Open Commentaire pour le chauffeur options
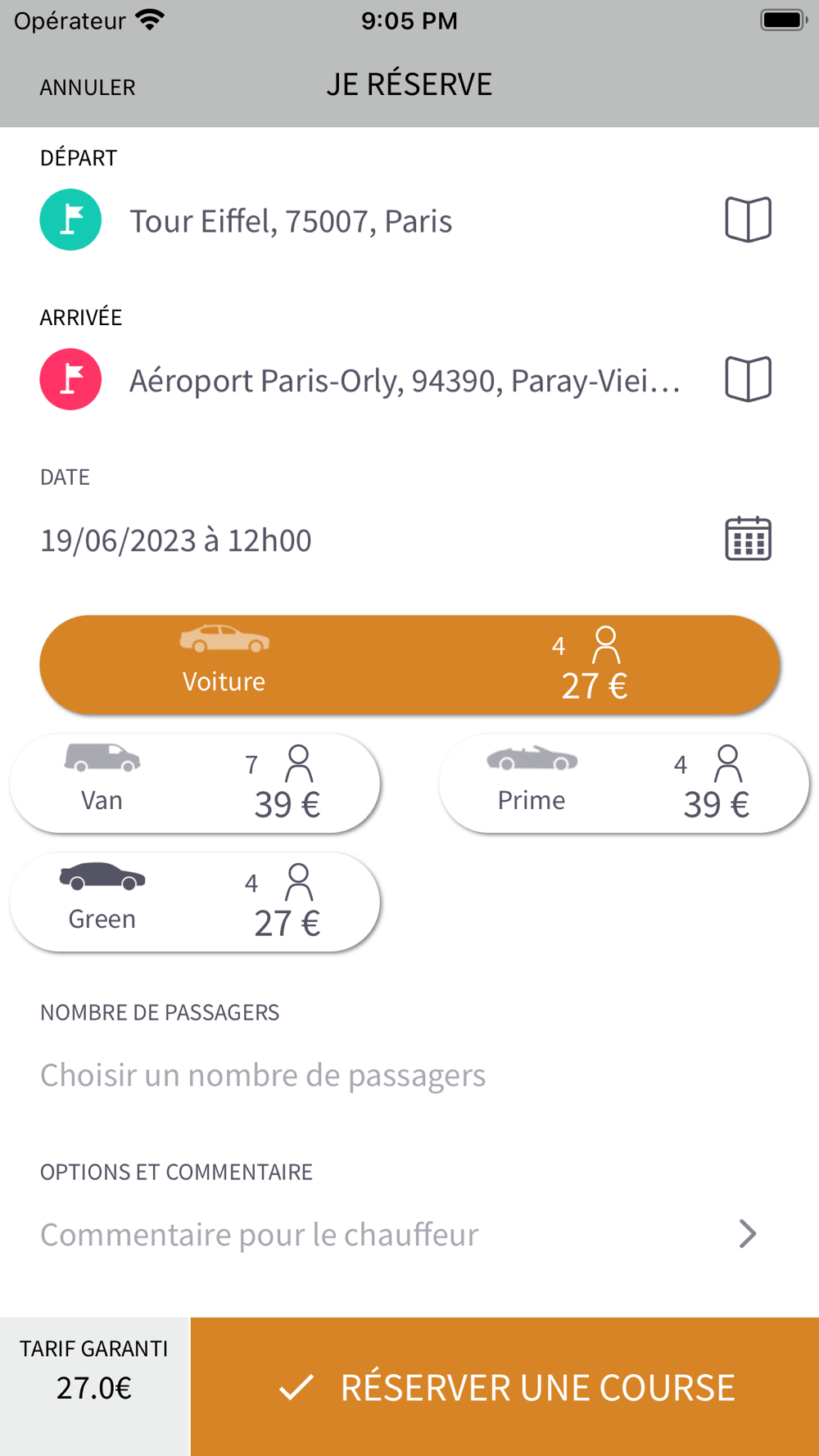 pos(409,1234)
